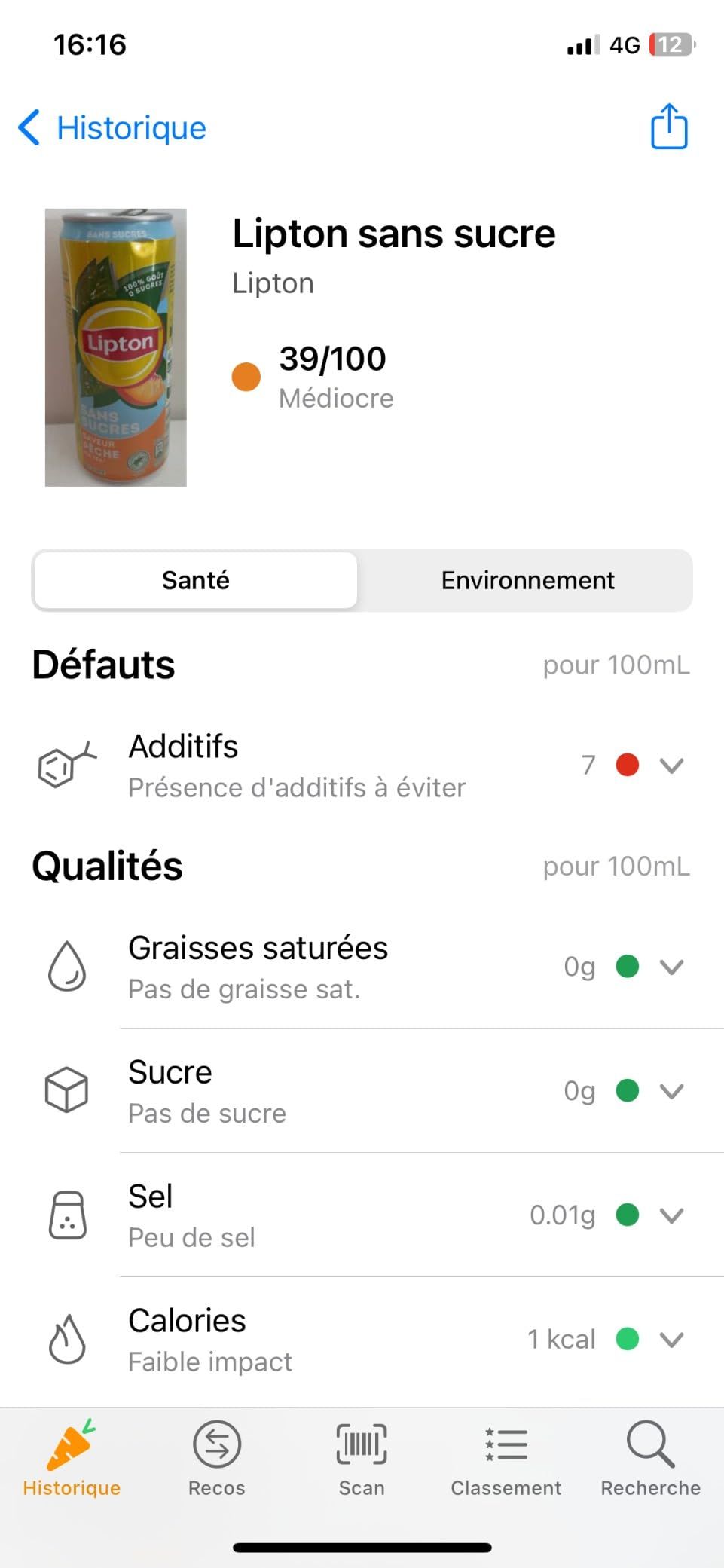Switch to the Environnement segment
The width and height of the screenshot is (724, 1568).
(x=527, y=580)
